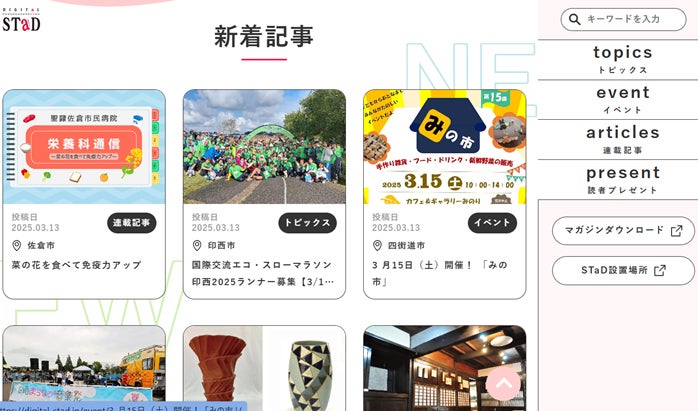Screen dimensions: 698x411
Task: Open the 菜の花を食べて免疫力アップ article card
Action: click(84, 194)
